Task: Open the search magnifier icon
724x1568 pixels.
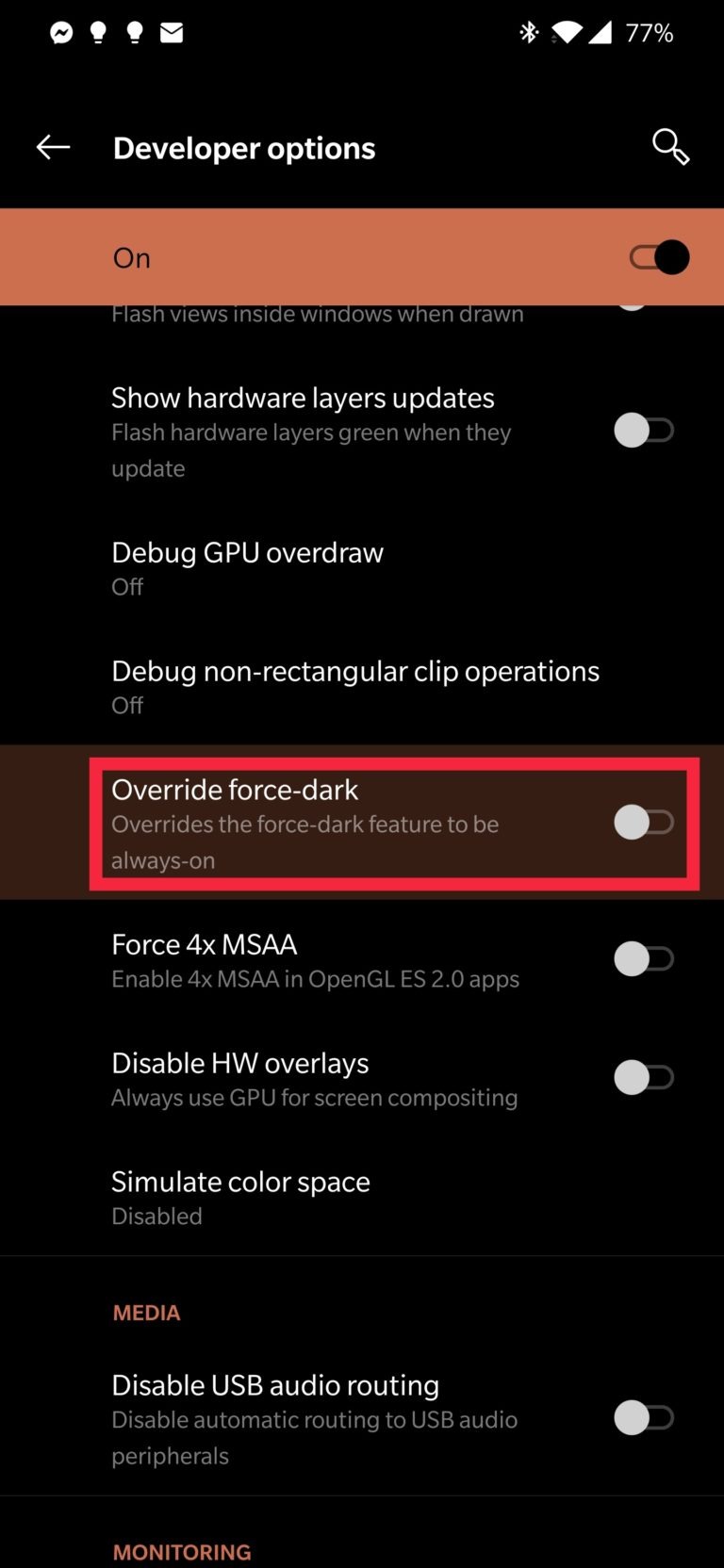Action: [x=670, y=147]
